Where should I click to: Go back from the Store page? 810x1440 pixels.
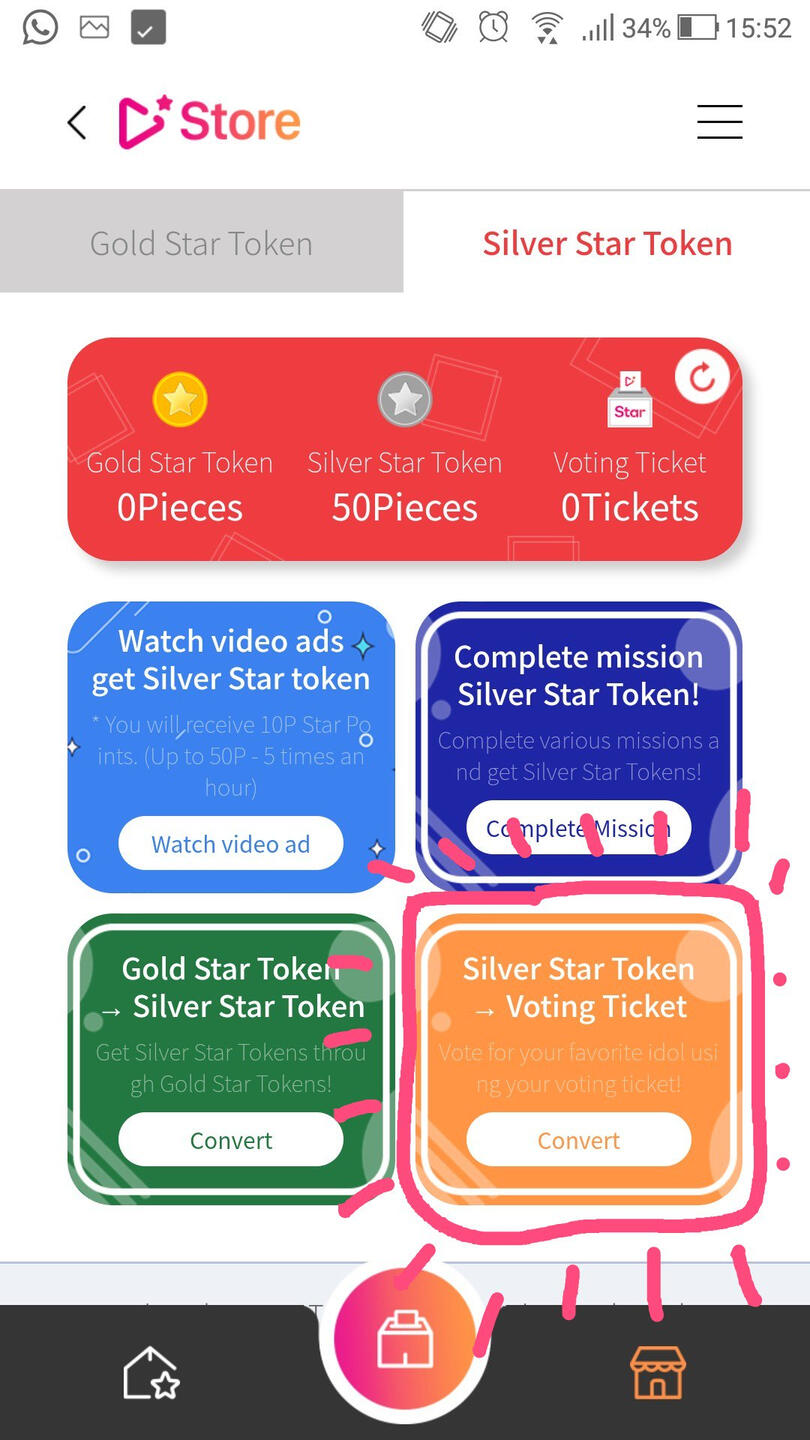(77, 123)
